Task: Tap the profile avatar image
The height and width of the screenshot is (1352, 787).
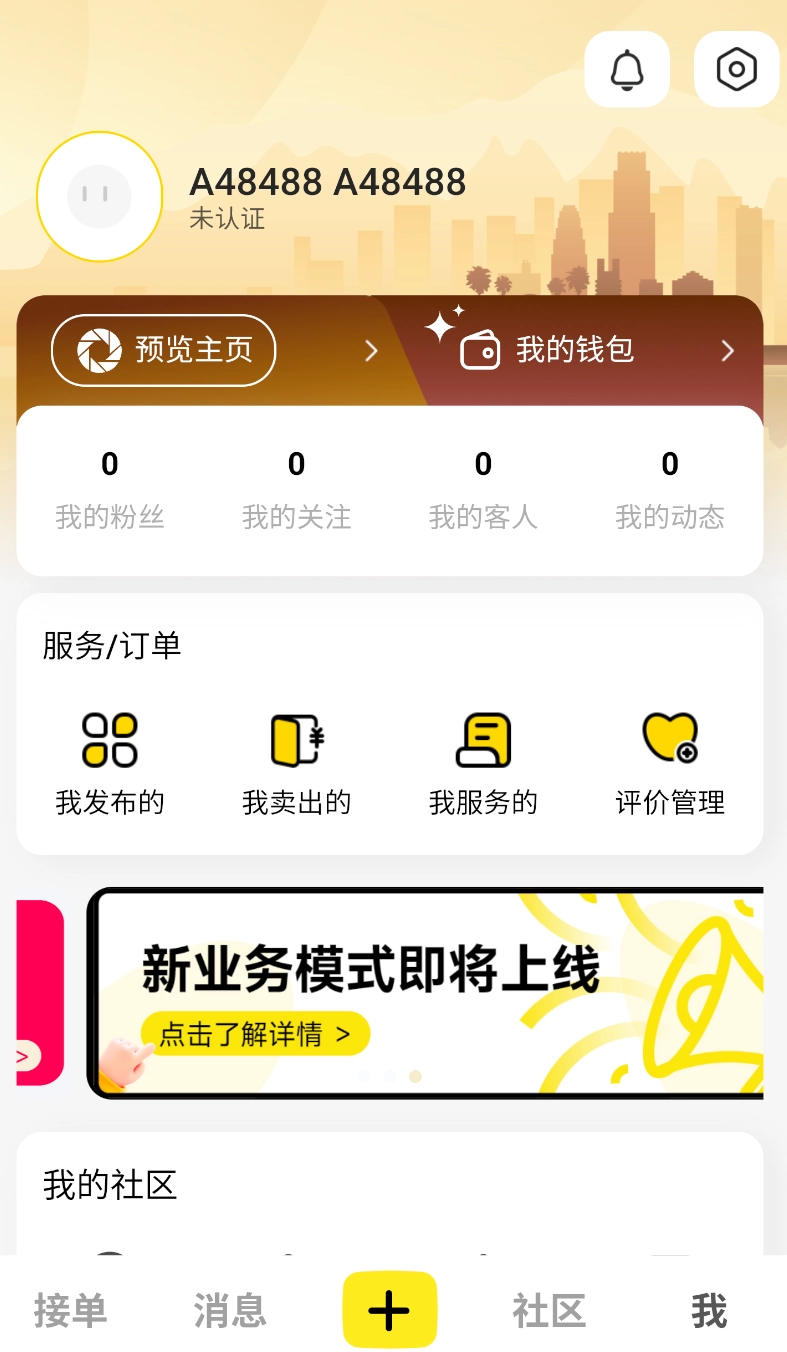Action: [x=99, y=197]
